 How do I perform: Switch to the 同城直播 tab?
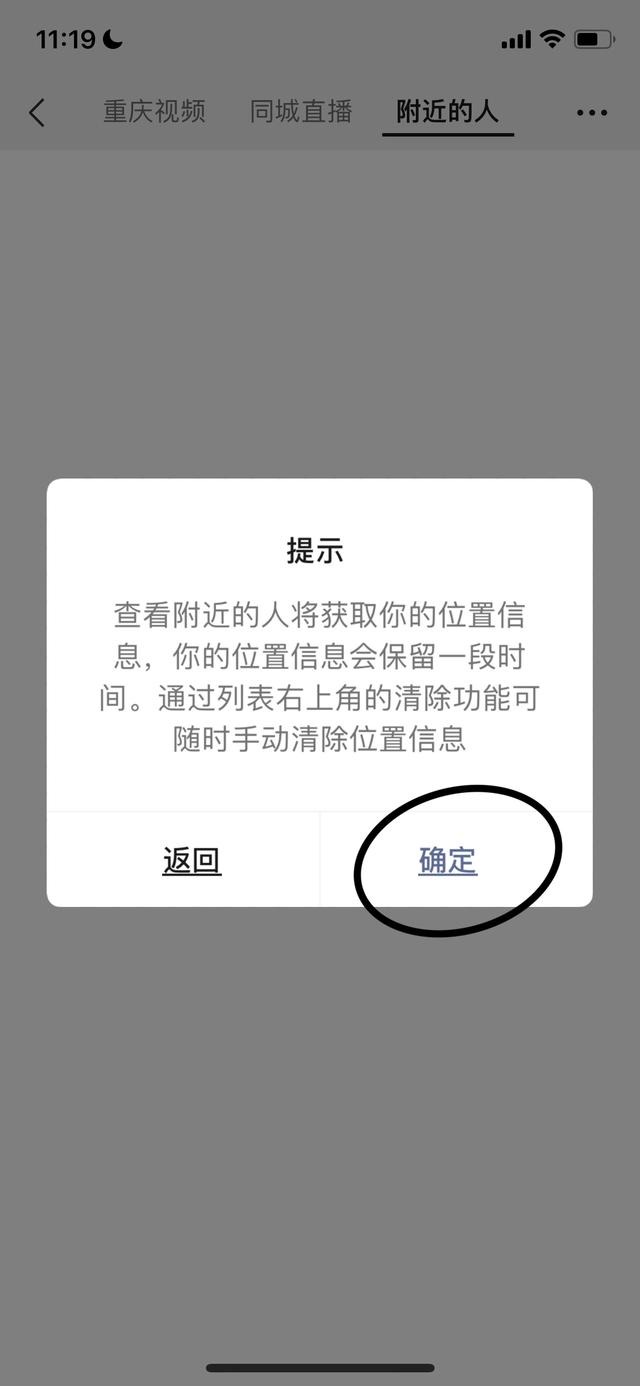301,111
